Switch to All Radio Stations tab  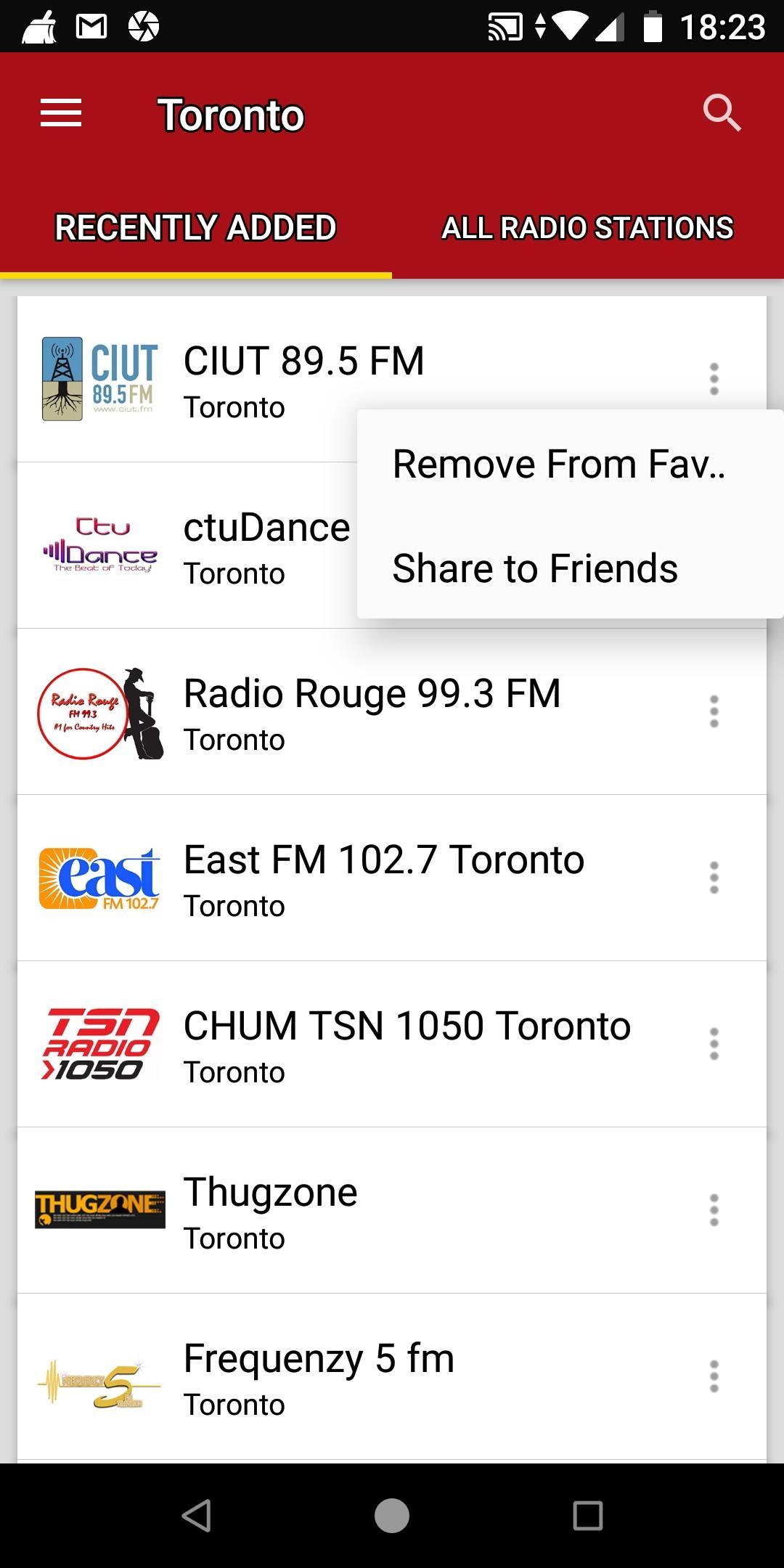[587, 228]
